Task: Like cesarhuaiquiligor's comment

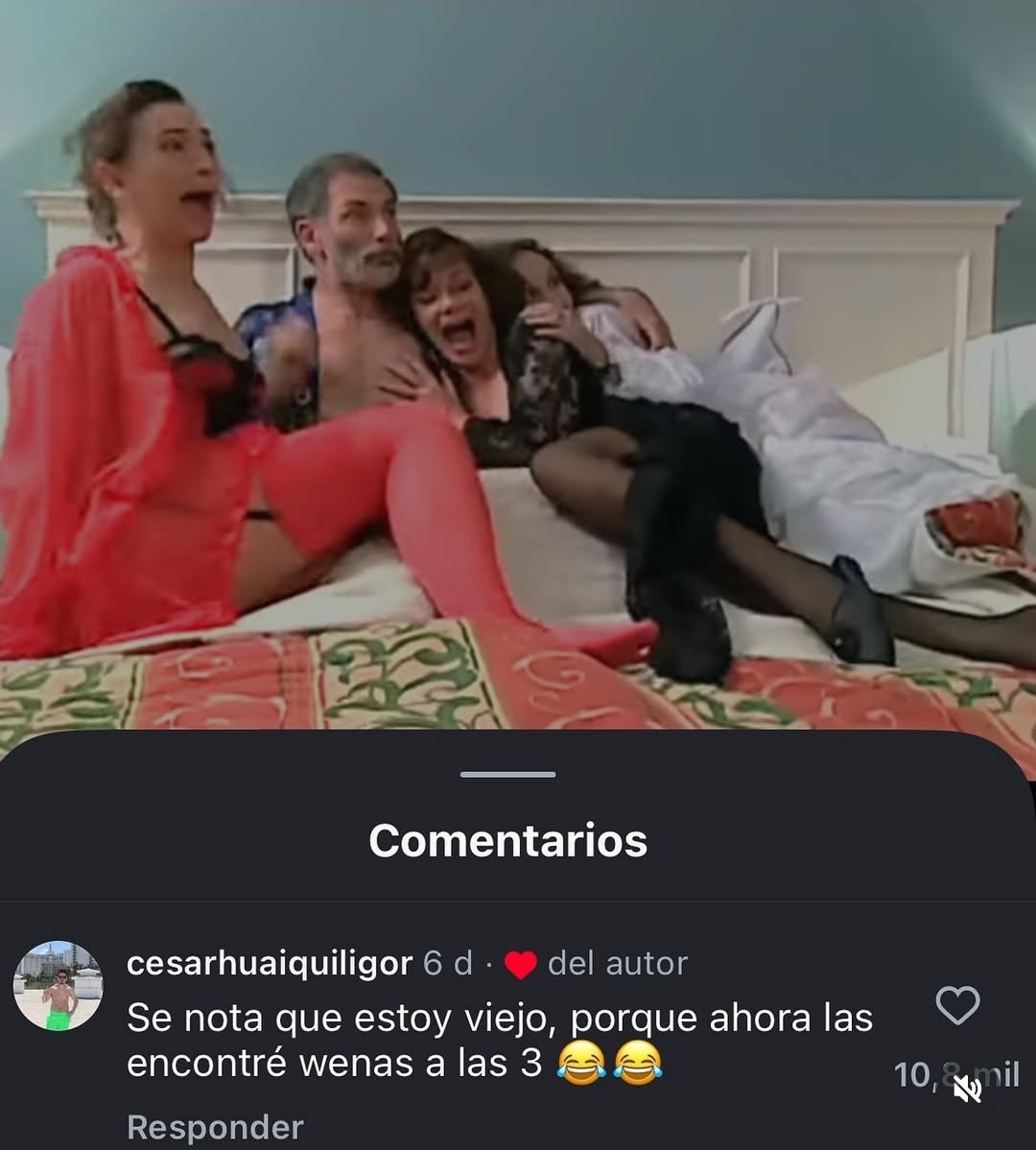Action: pos(956,1006)
